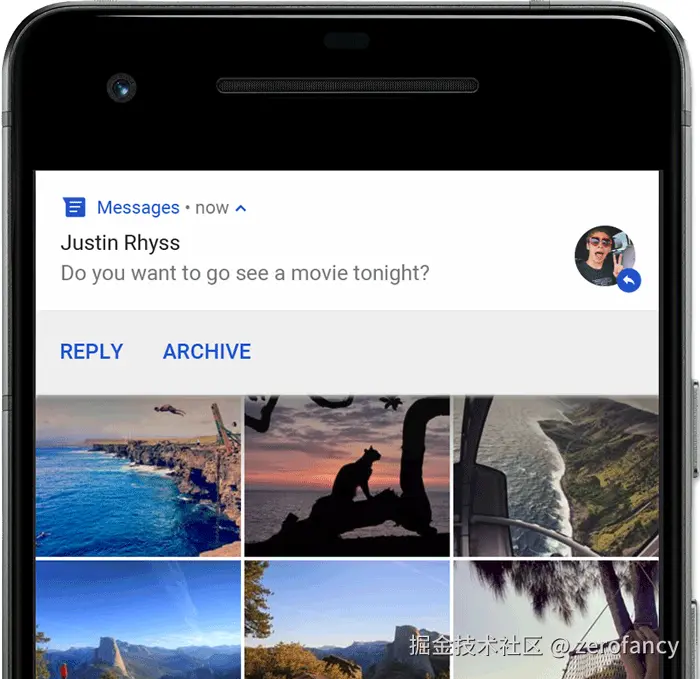
Task: Open the cliff diver ocean photo
Action: [138, 475]
